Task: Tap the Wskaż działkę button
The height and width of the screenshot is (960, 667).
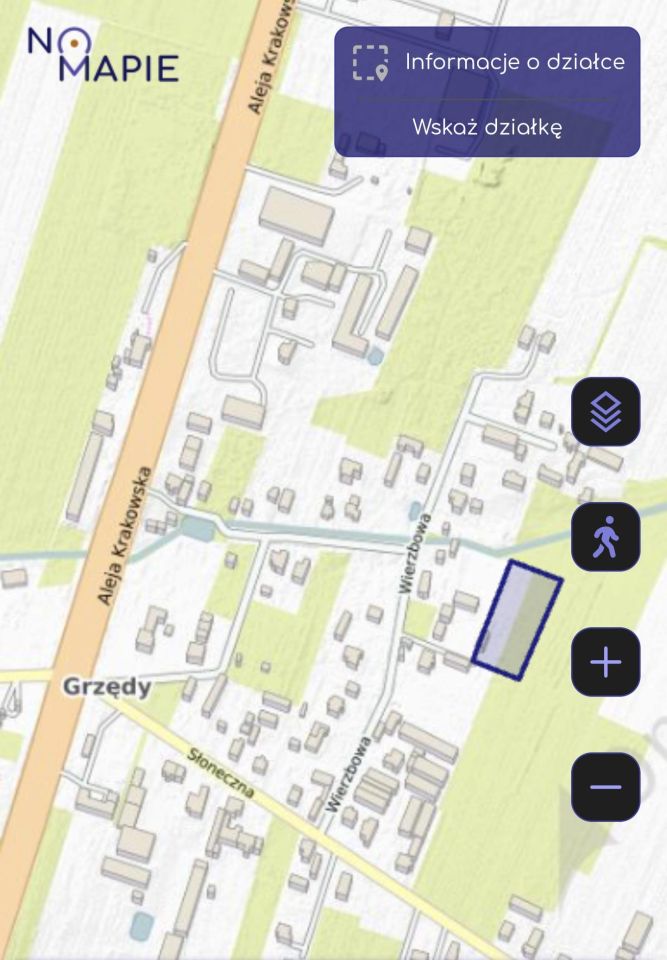Action: pyautogui.click(x=487, y=128)
